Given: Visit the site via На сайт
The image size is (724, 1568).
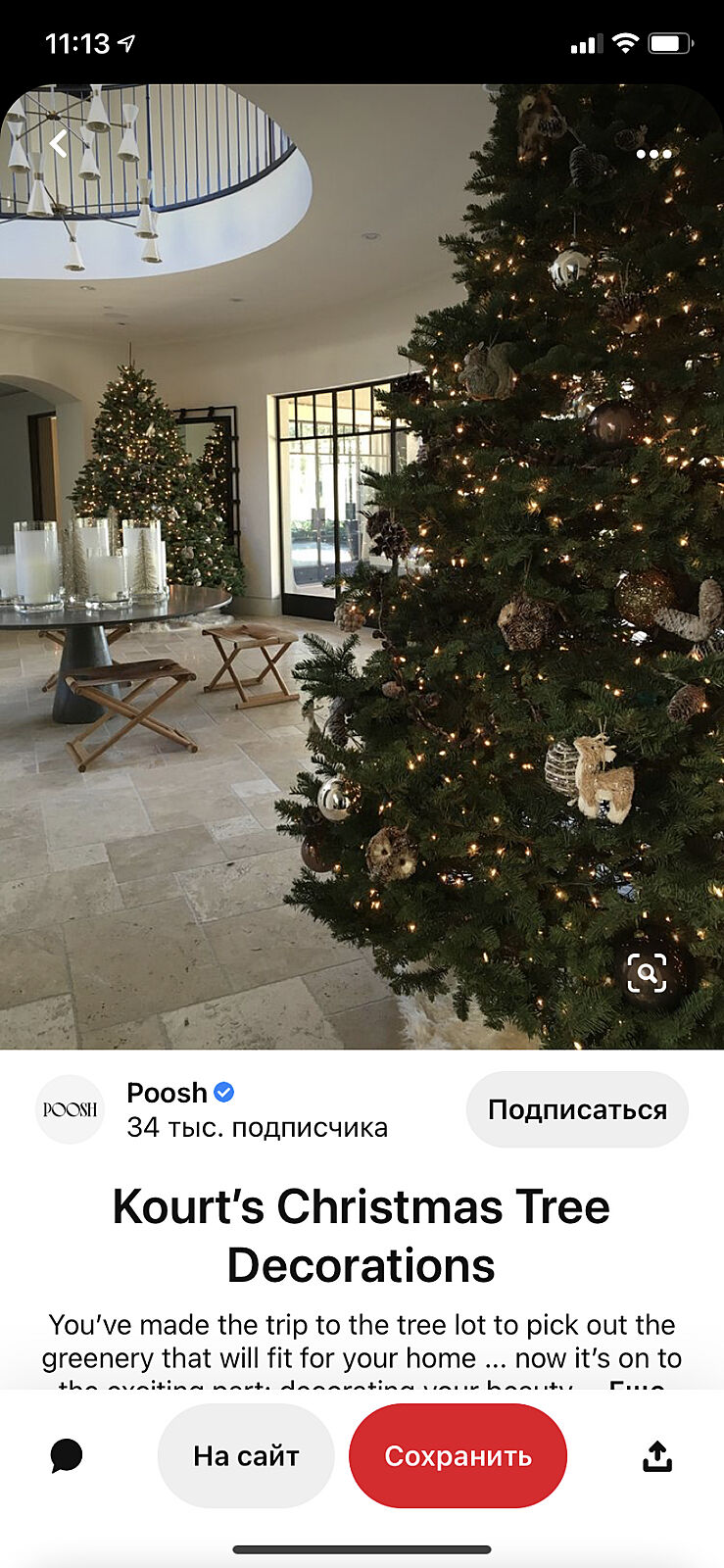Looking at the screenshot, I should click(x=246, y=1456).
